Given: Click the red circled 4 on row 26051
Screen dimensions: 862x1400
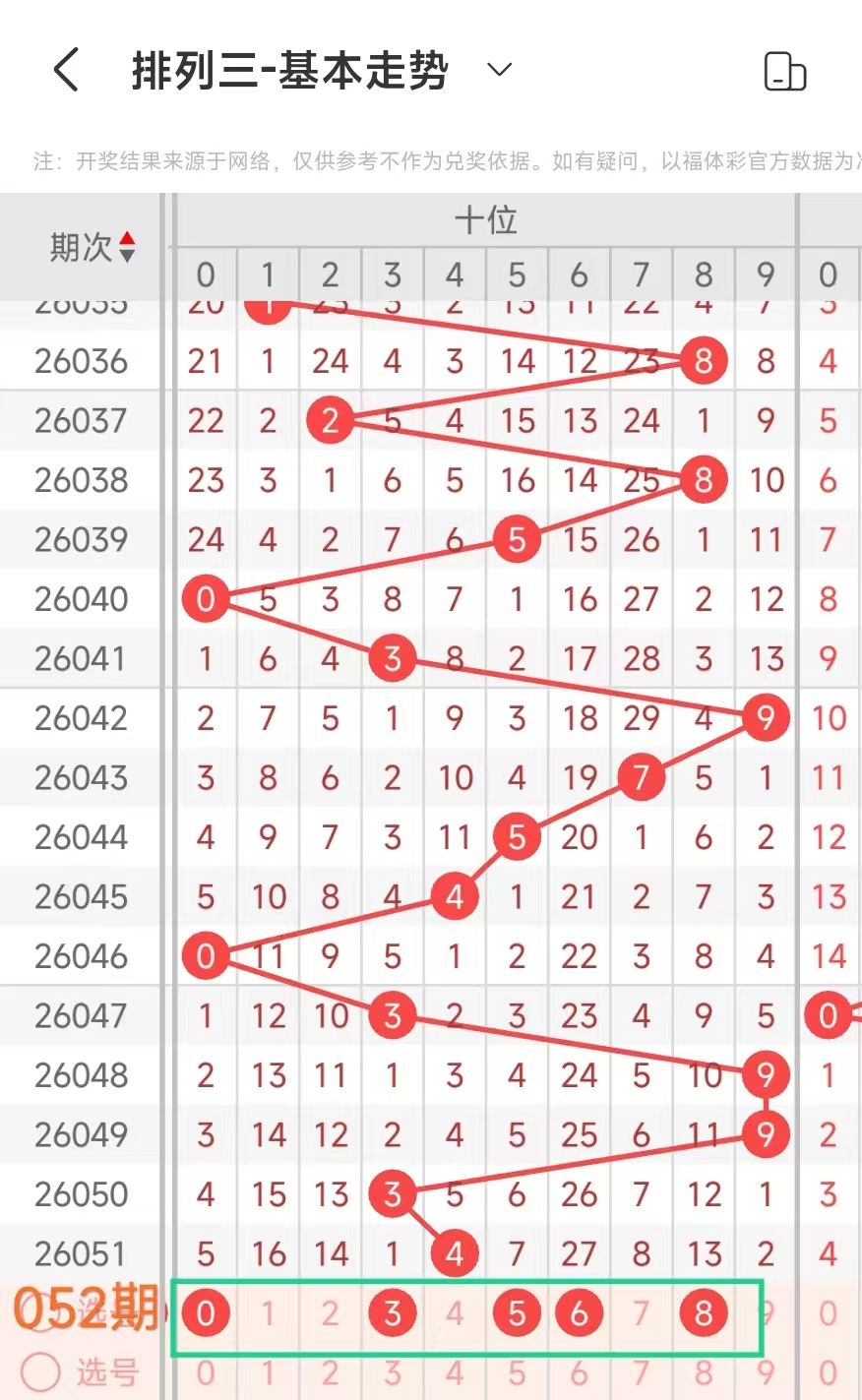Looking at the screenshot, I should coord(455,1252).
